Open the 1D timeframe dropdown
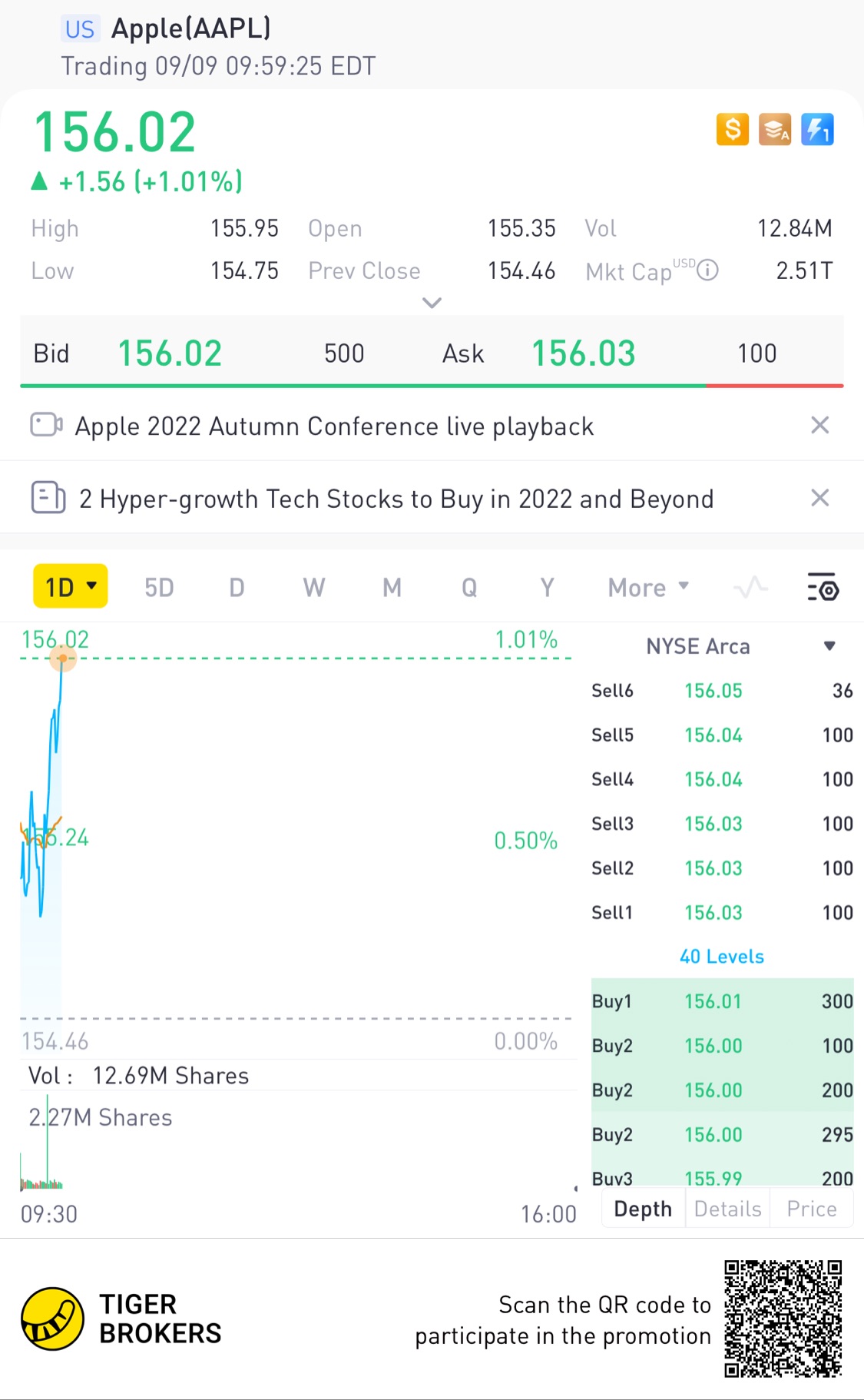 point(71,587)
